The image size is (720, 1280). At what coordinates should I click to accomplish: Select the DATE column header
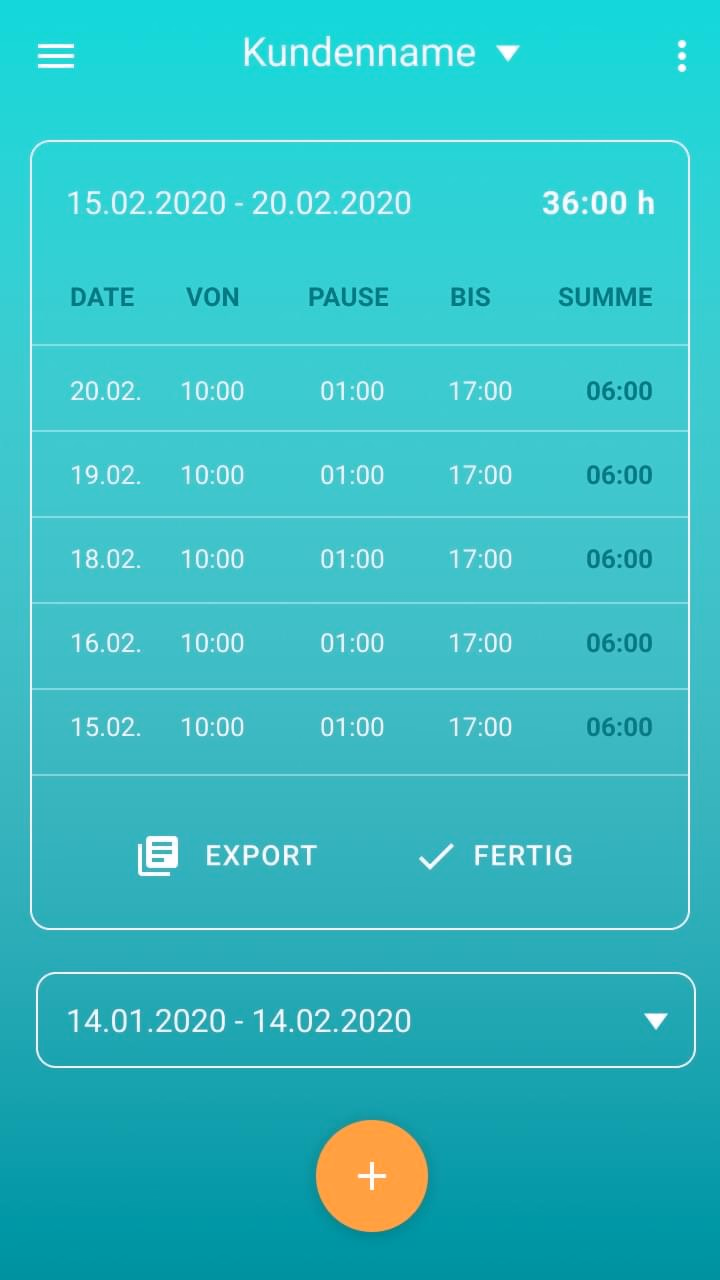[x=102, y=296]
